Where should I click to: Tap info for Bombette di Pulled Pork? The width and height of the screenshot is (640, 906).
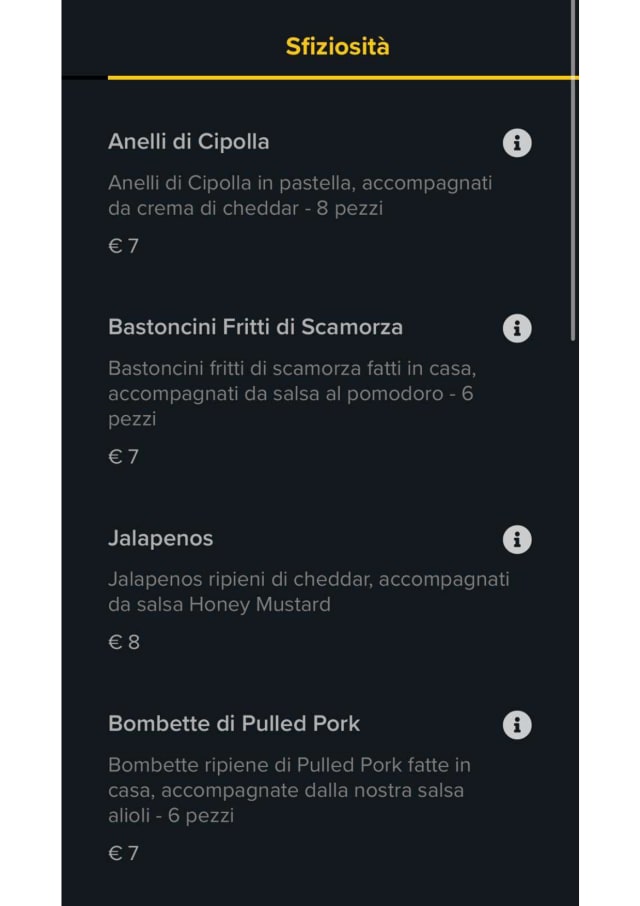pyautogui.click(x=516, y=725)
